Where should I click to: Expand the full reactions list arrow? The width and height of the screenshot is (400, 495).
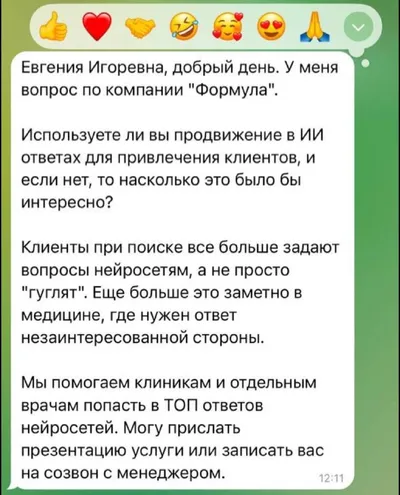tap(358, 28)
